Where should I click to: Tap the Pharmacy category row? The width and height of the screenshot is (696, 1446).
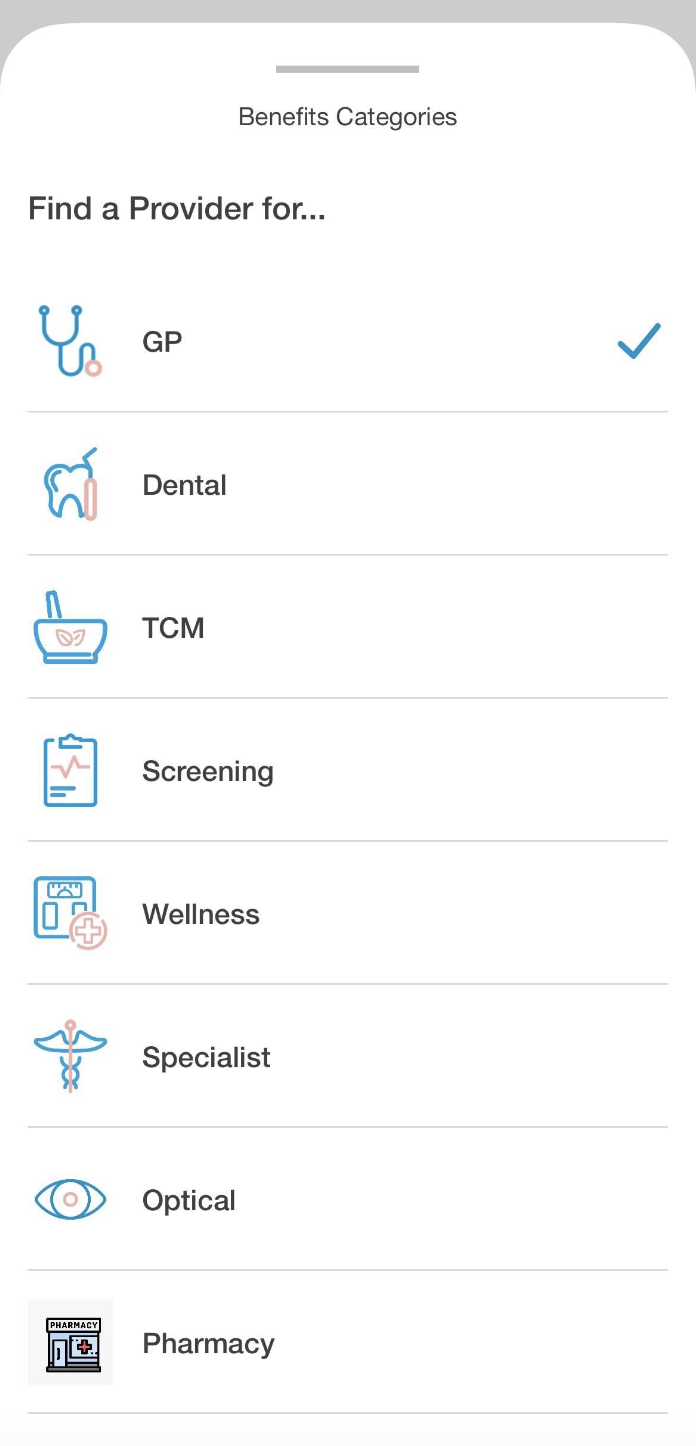coord(208,1343)
